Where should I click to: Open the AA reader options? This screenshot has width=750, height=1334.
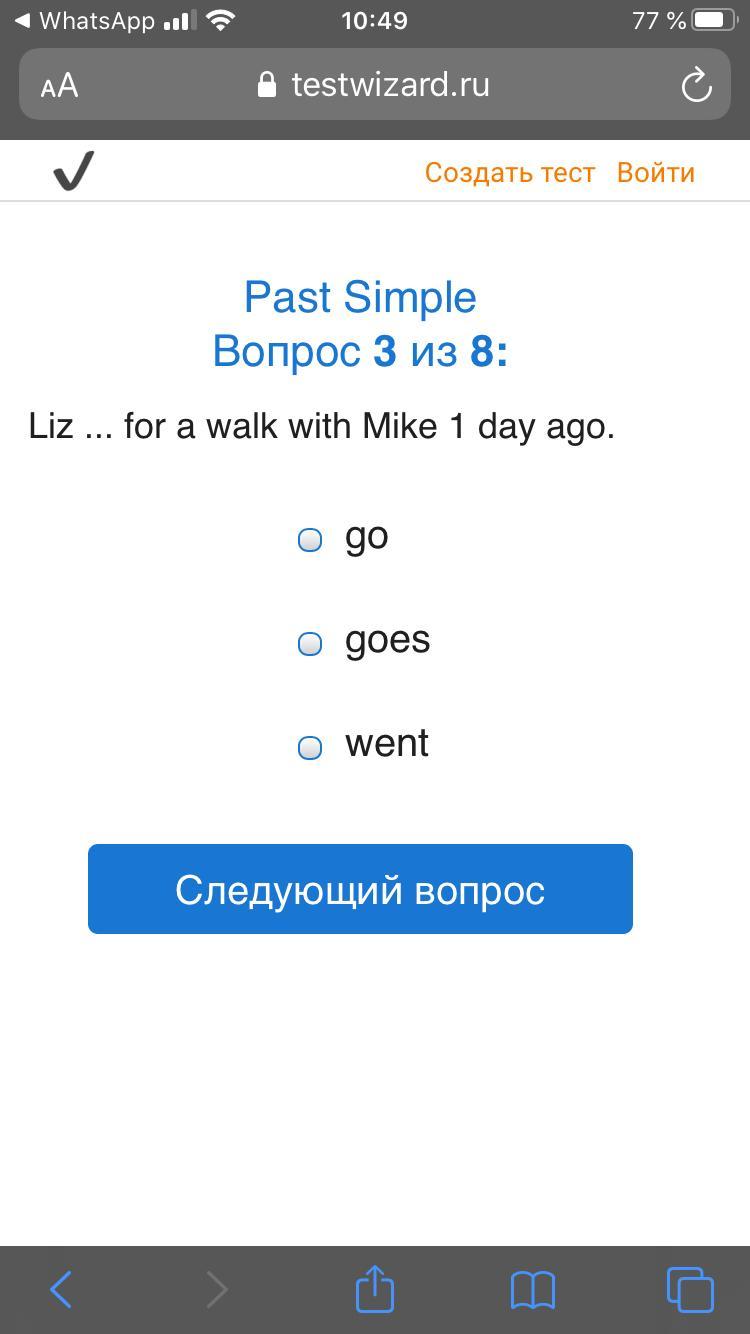pyautogui.click(x=59, y=86)
